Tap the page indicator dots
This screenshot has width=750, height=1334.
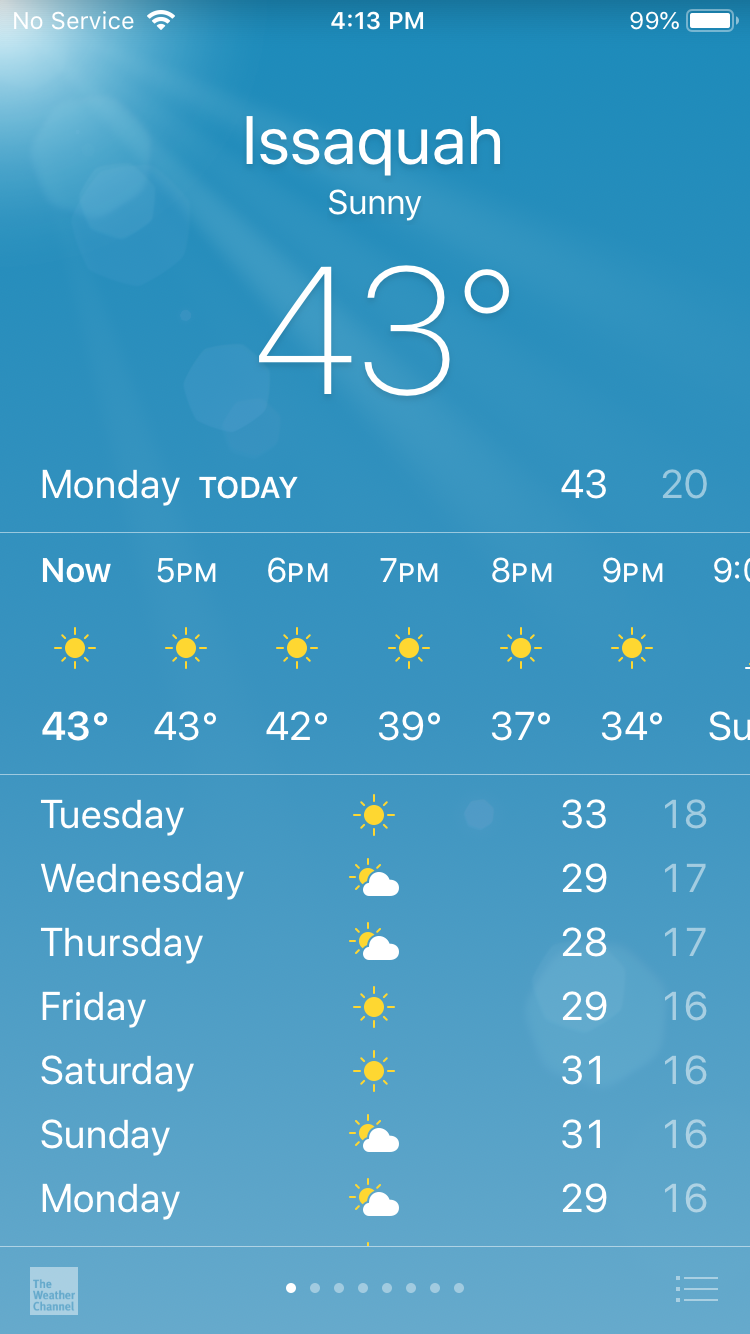[375, 1288]
